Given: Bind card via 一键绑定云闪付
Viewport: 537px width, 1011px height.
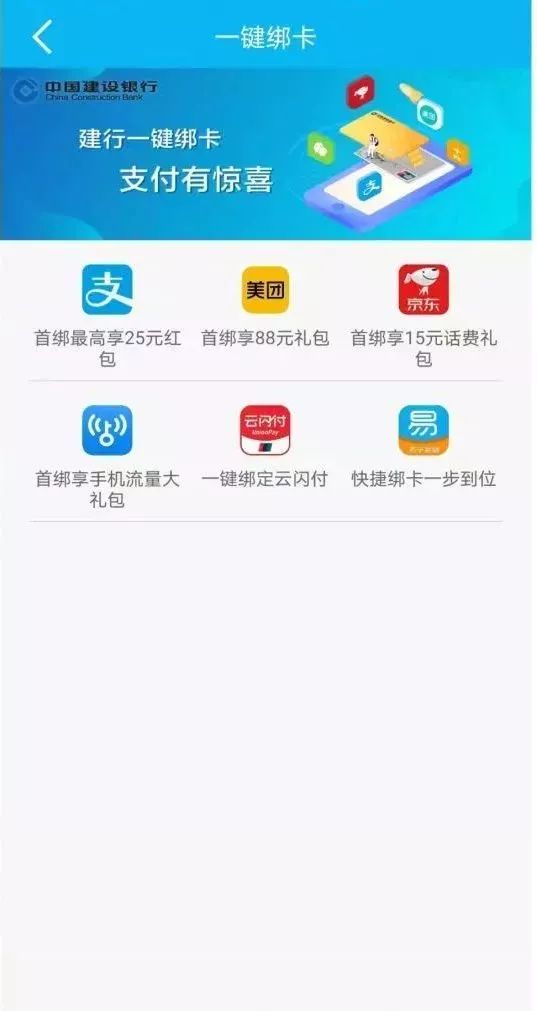Looking at the screenshot, I should 265,447.
